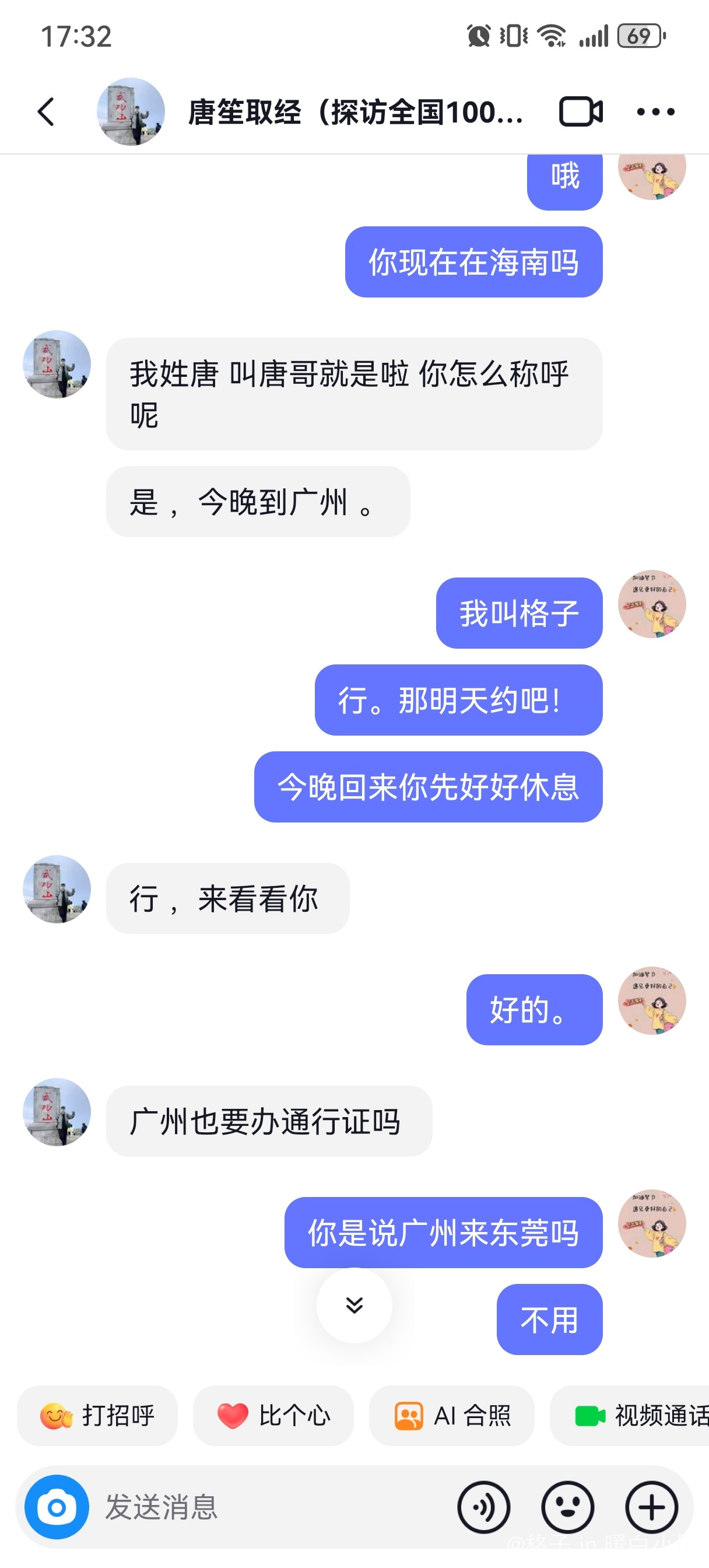Send a 比个心 heart gesture
The height and width of the screenshot is (1568, 709).
click(273, 1415)
